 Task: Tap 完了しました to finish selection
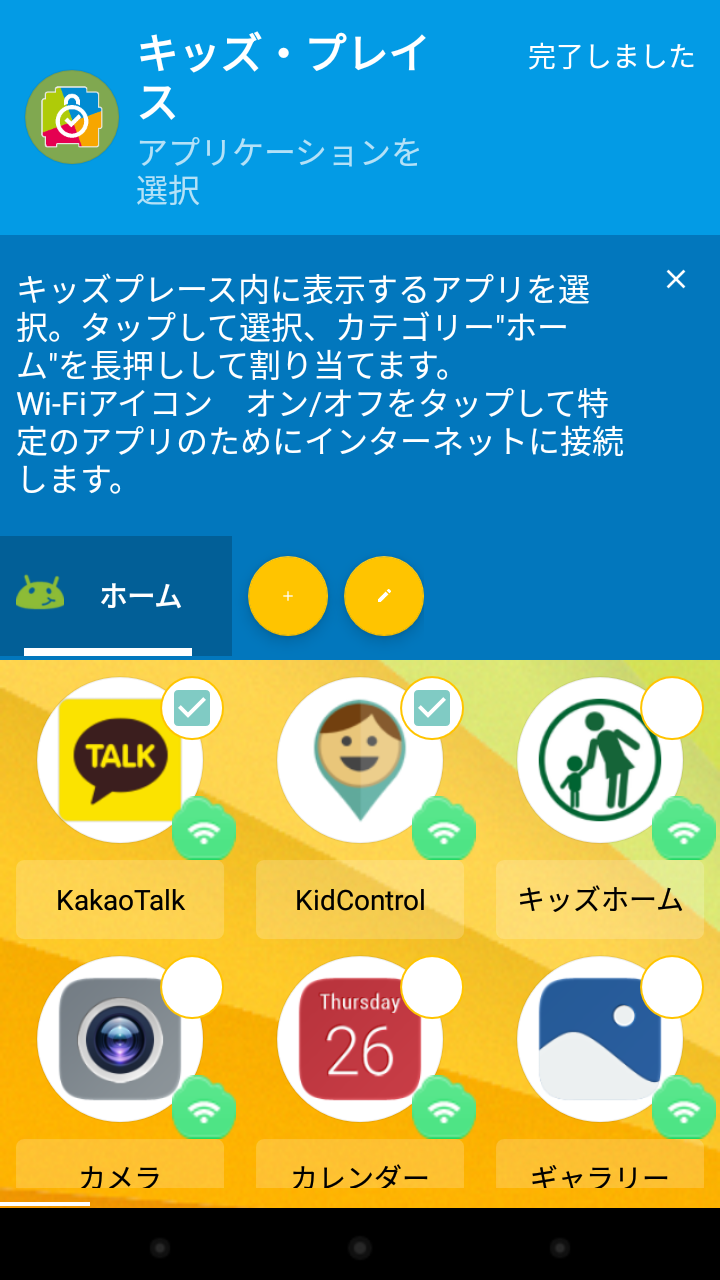tap(610, 57)
